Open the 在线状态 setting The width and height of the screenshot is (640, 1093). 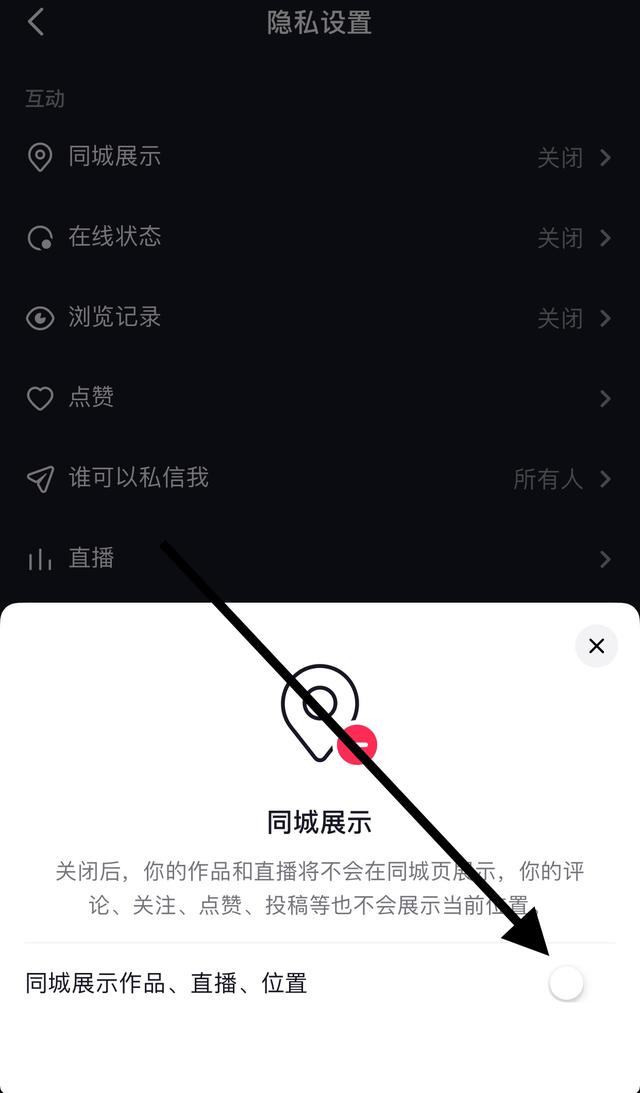tap(320, 237)
